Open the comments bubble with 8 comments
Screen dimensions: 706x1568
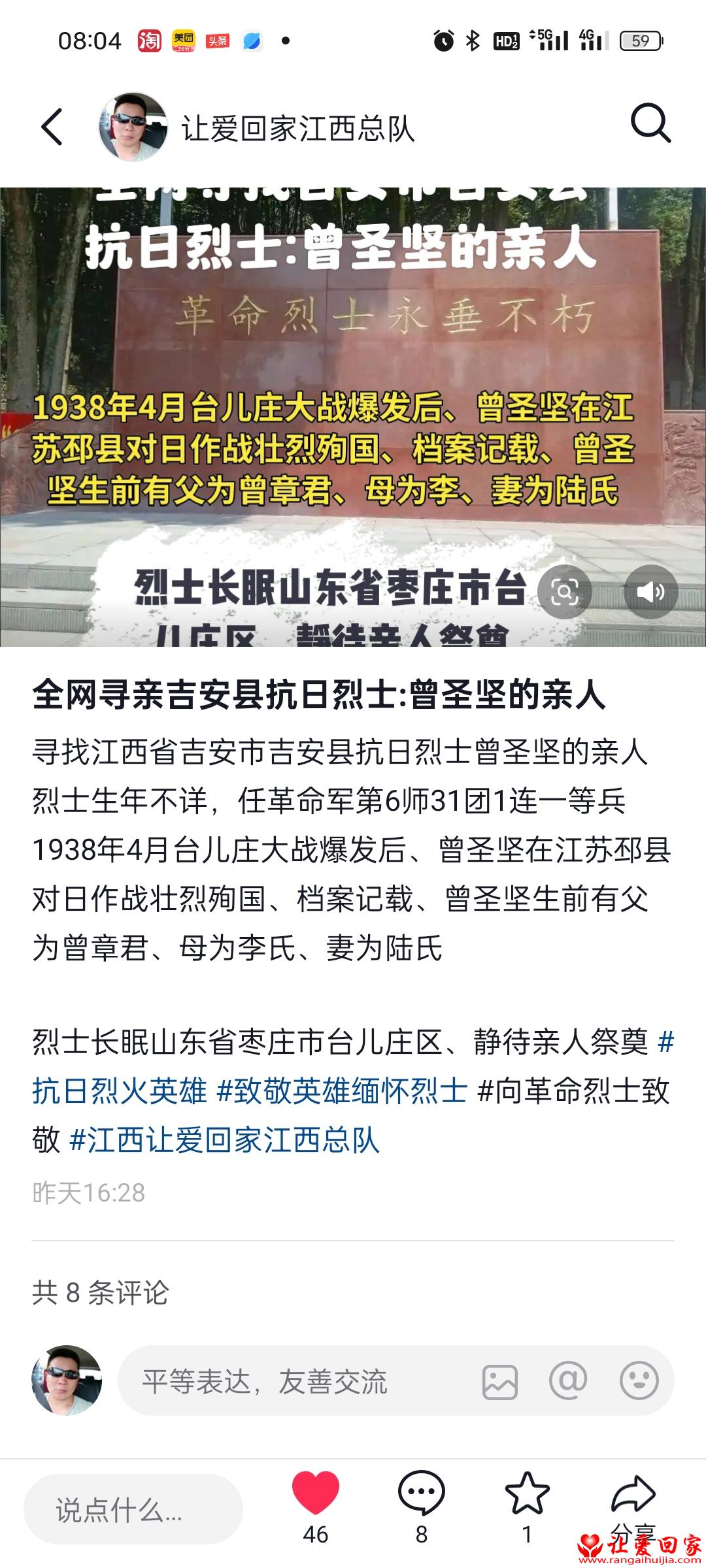[422, 1494]
